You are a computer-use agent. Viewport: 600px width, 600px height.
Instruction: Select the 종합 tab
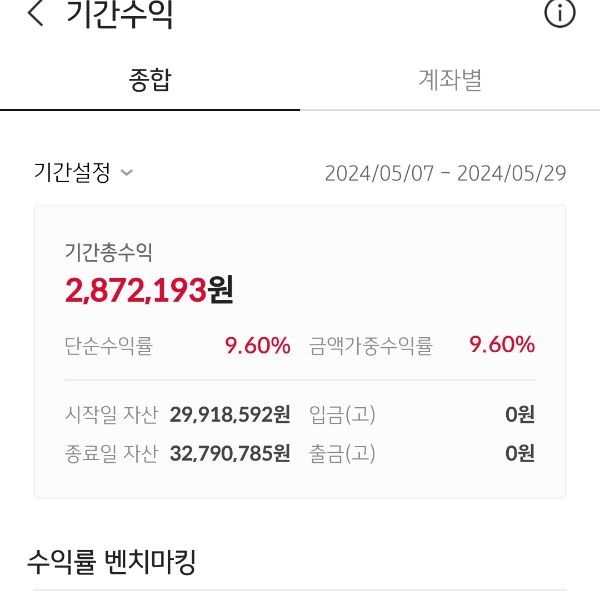click(150, 80)
